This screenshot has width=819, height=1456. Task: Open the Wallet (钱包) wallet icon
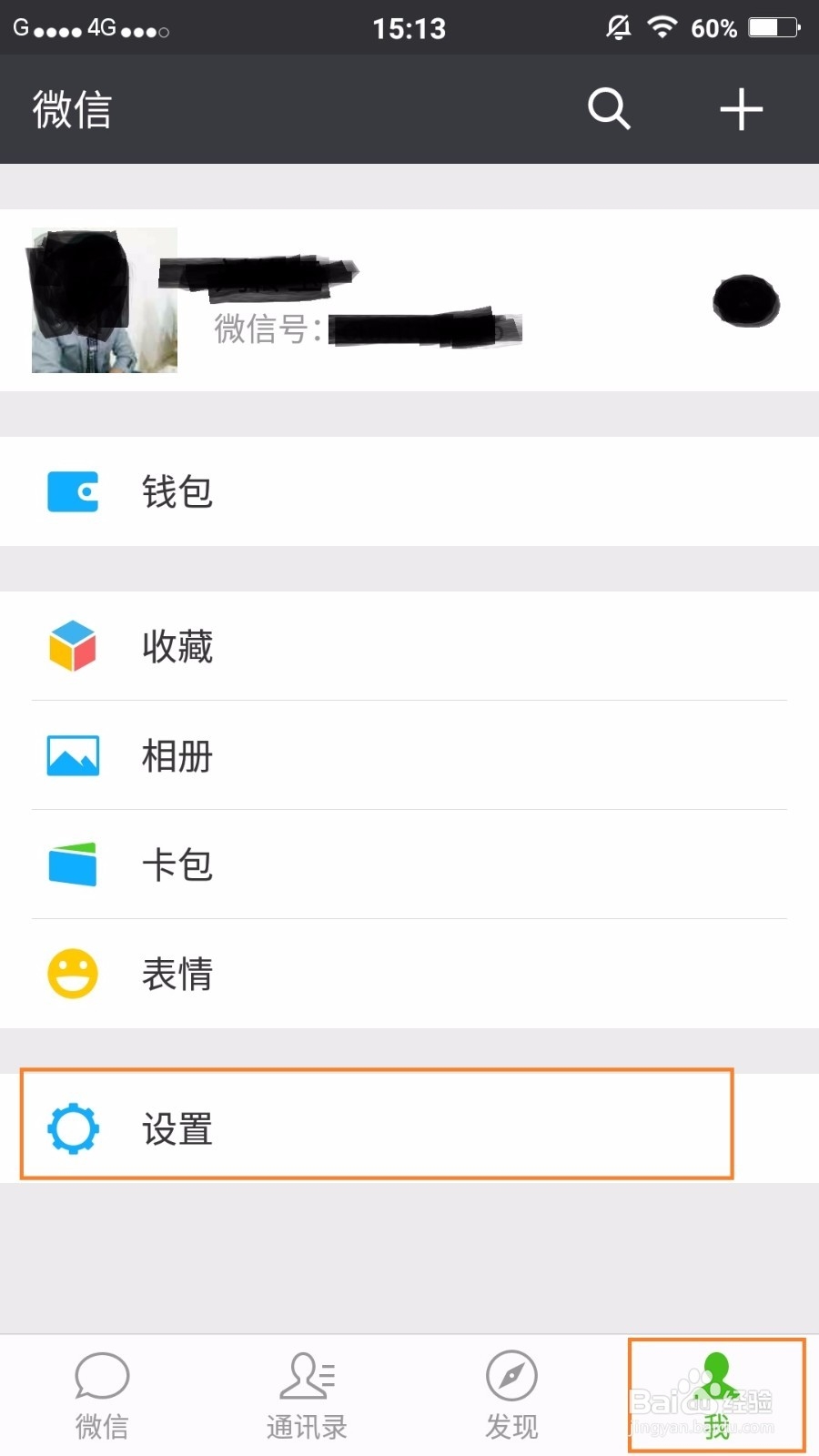[x=73, y=490]
